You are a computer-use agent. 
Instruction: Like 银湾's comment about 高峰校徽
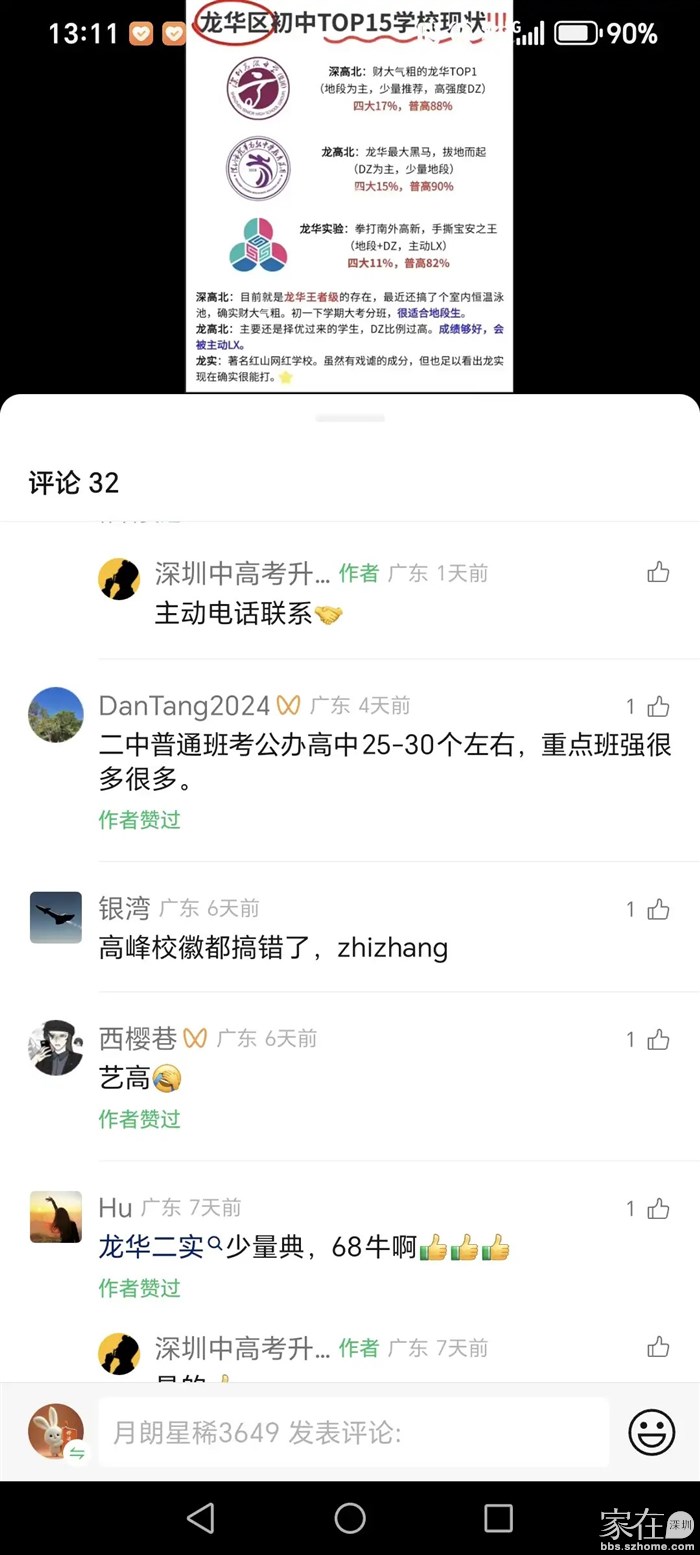click(657, 909)
